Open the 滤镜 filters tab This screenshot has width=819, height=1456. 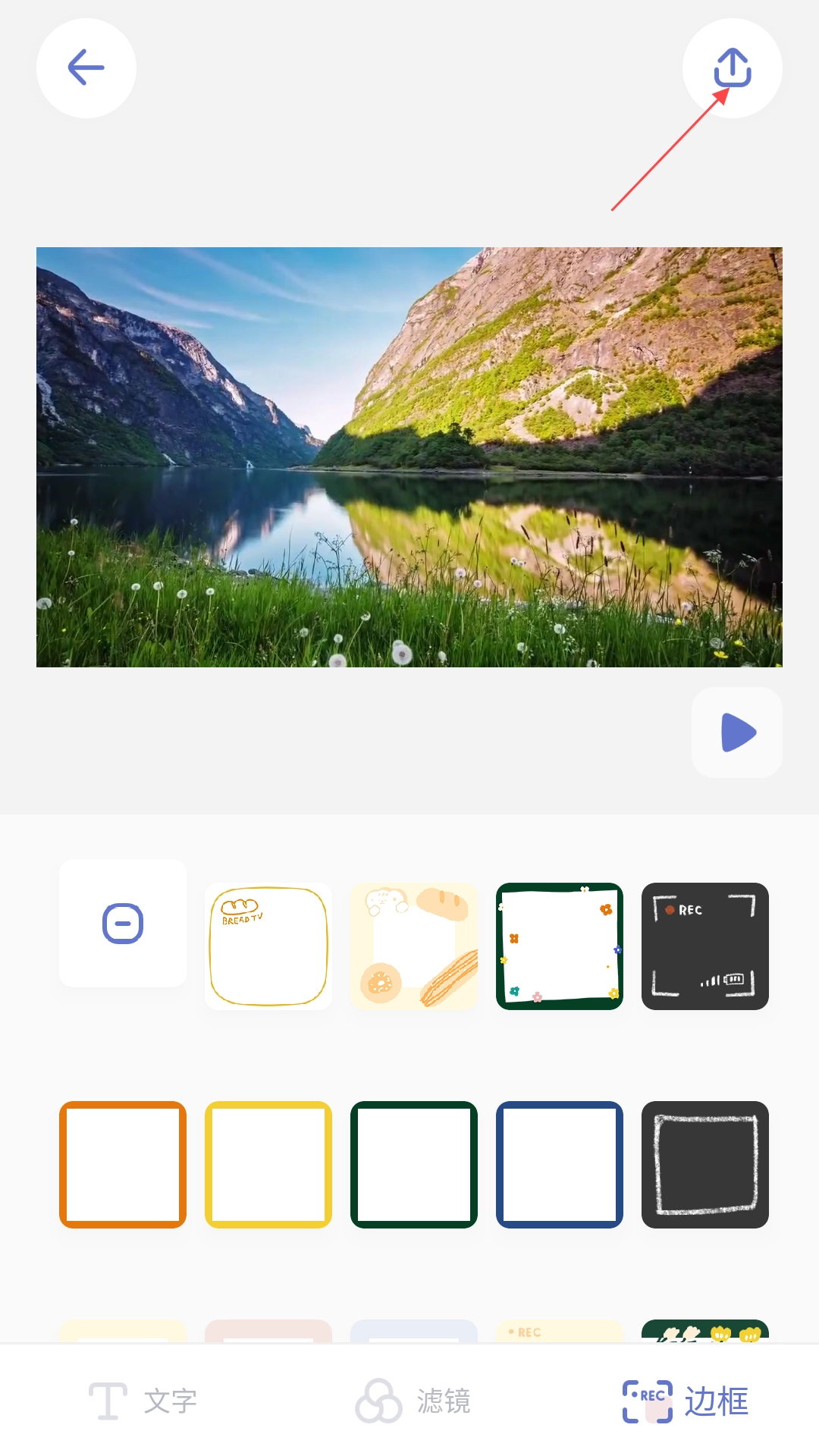(413, 1401)
